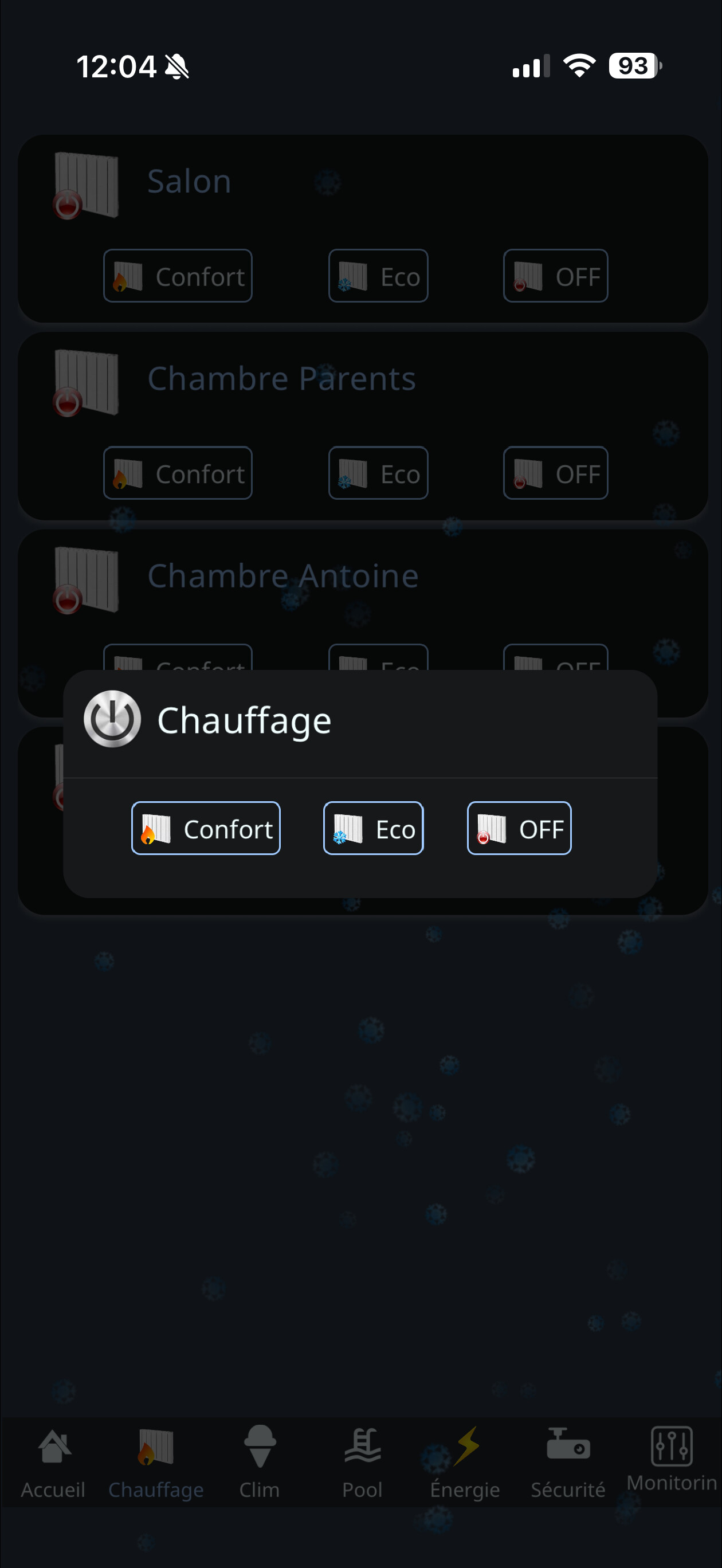Switch to the Sécurité tab
The width and height of the screenshot is (722, 1568).
pos(567,1462)
